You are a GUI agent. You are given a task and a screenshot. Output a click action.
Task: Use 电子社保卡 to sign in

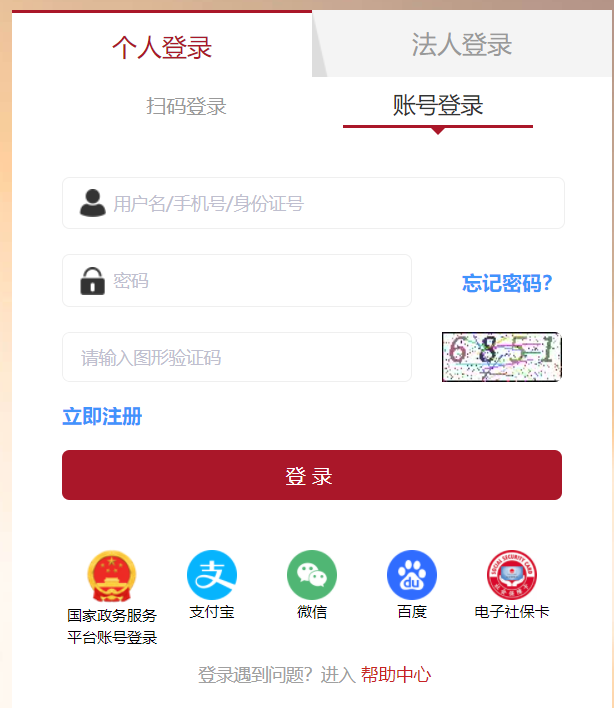point(511,577)
